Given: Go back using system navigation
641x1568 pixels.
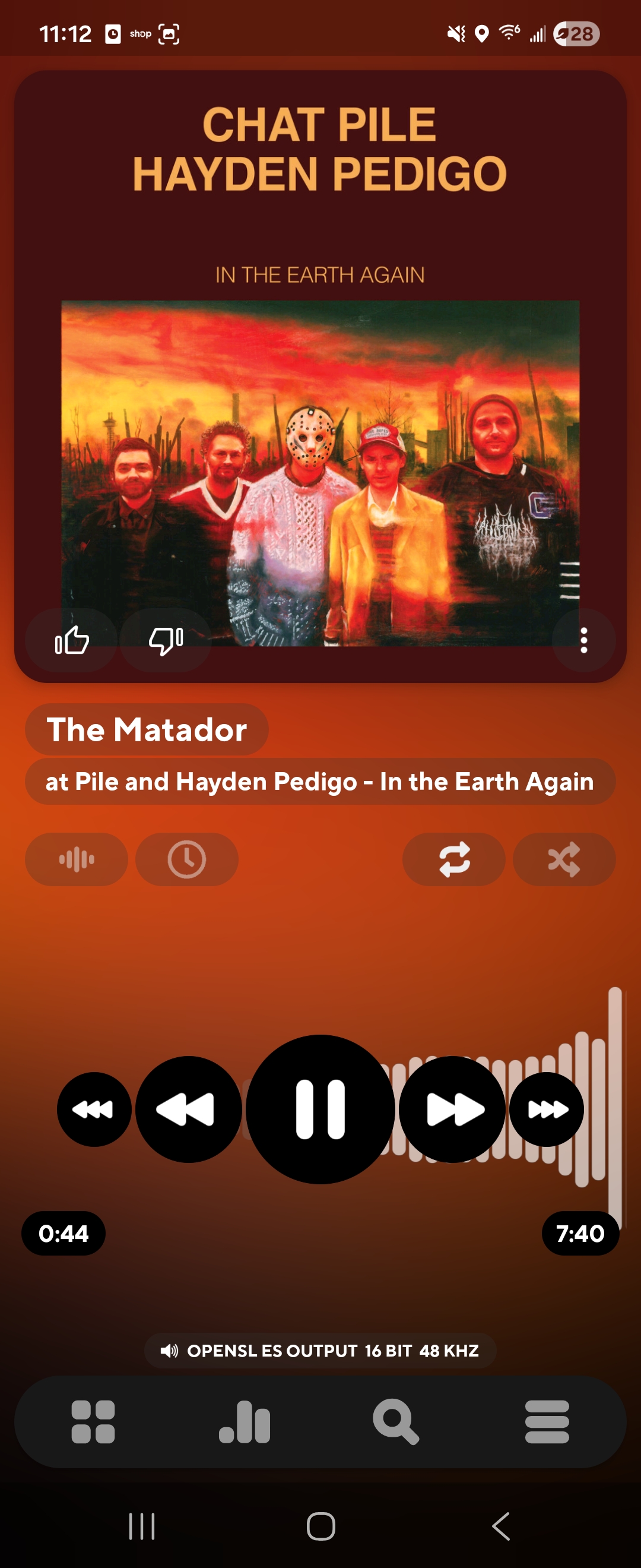Looking at the screenshot, I should coord(500,1526).
